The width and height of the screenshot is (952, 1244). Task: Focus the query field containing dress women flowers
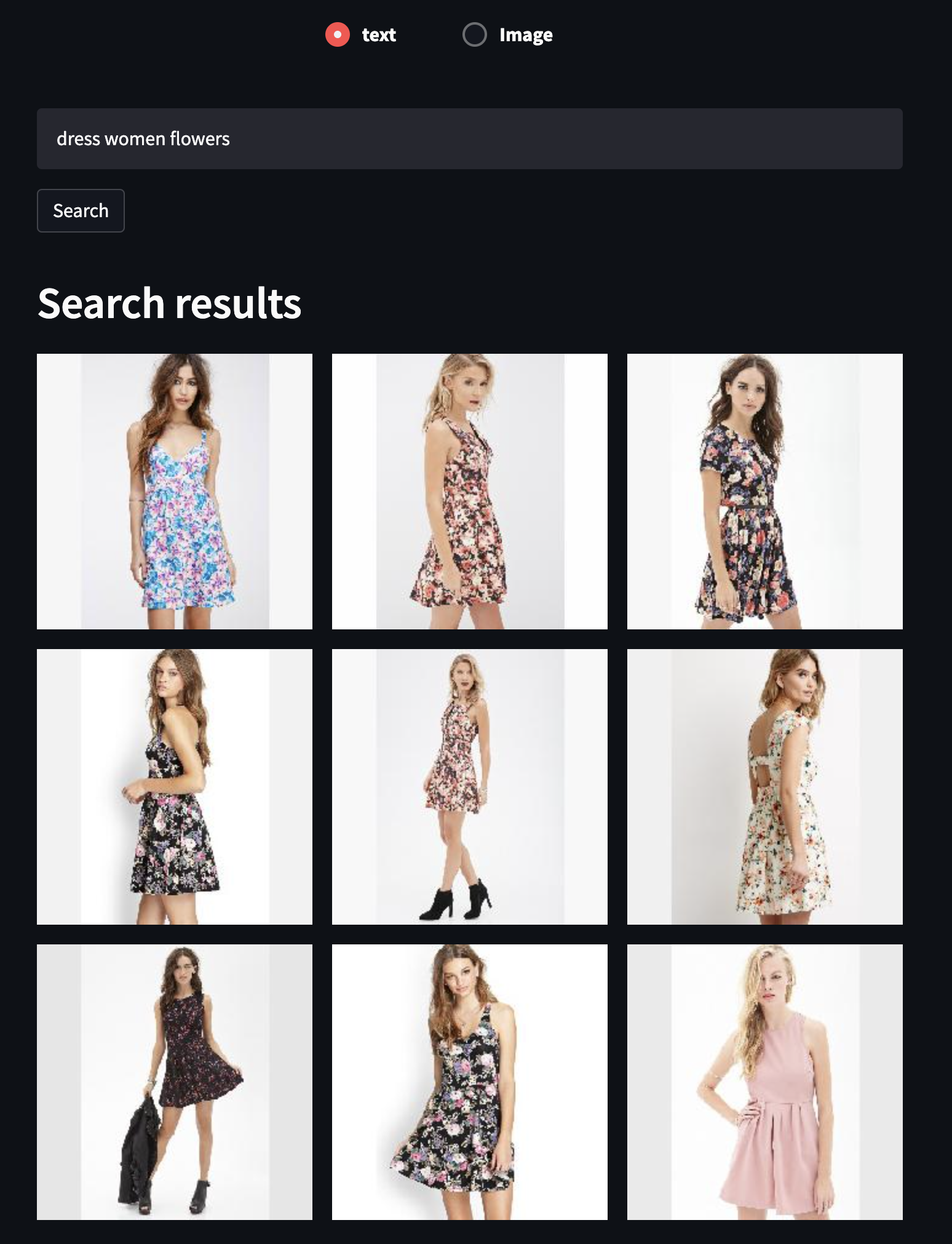pyautogui.click(x=469, y=139)
